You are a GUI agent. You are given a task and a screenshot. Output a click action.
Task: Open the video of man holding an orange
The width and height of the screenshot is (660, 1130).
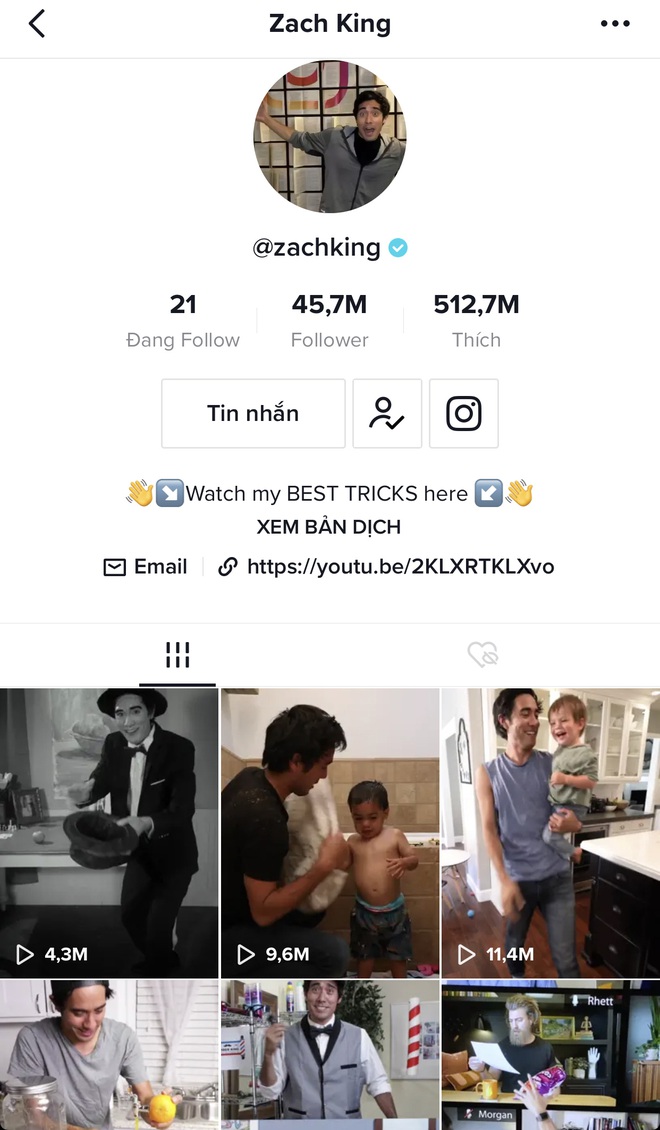tap(109, 1055)
